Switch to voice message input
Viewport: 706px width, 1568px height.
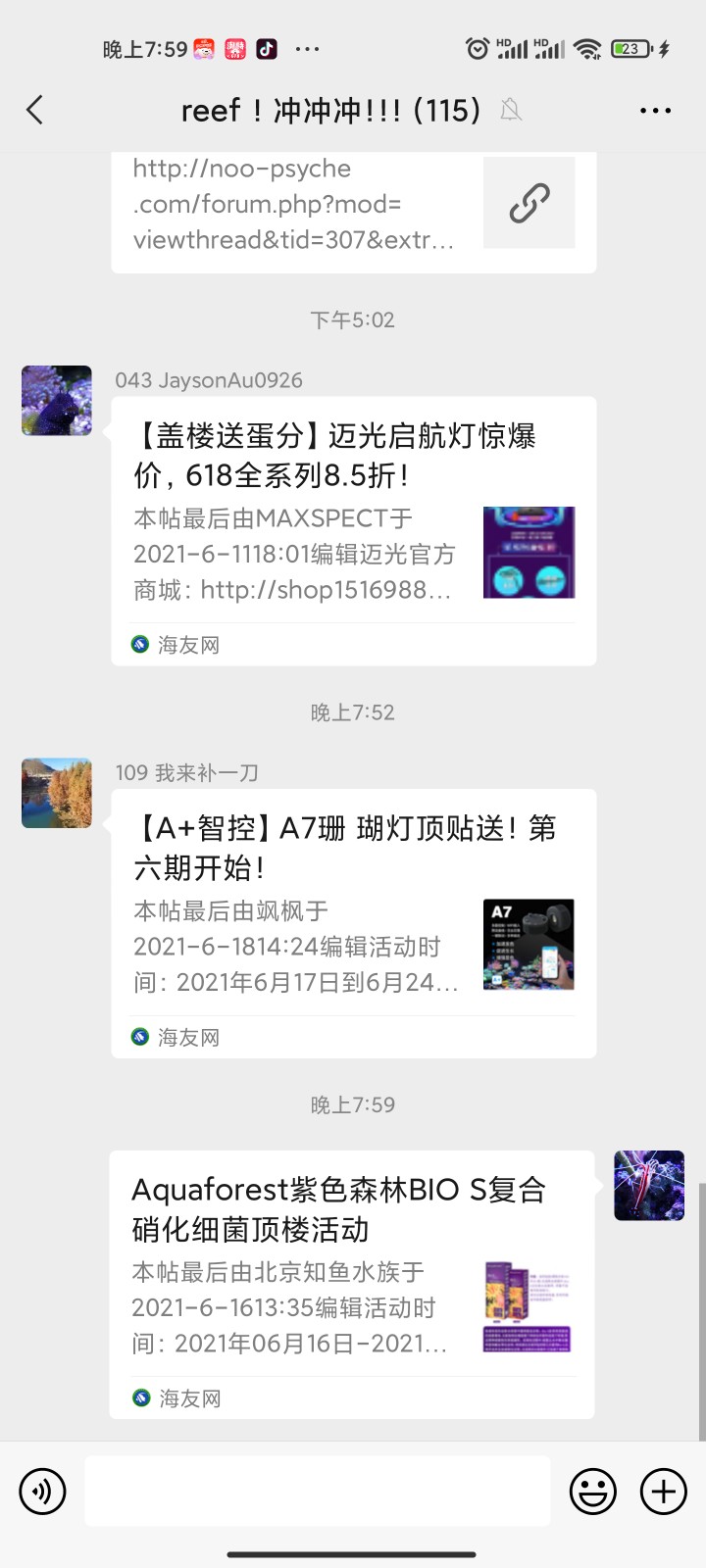click(42, 1492)
